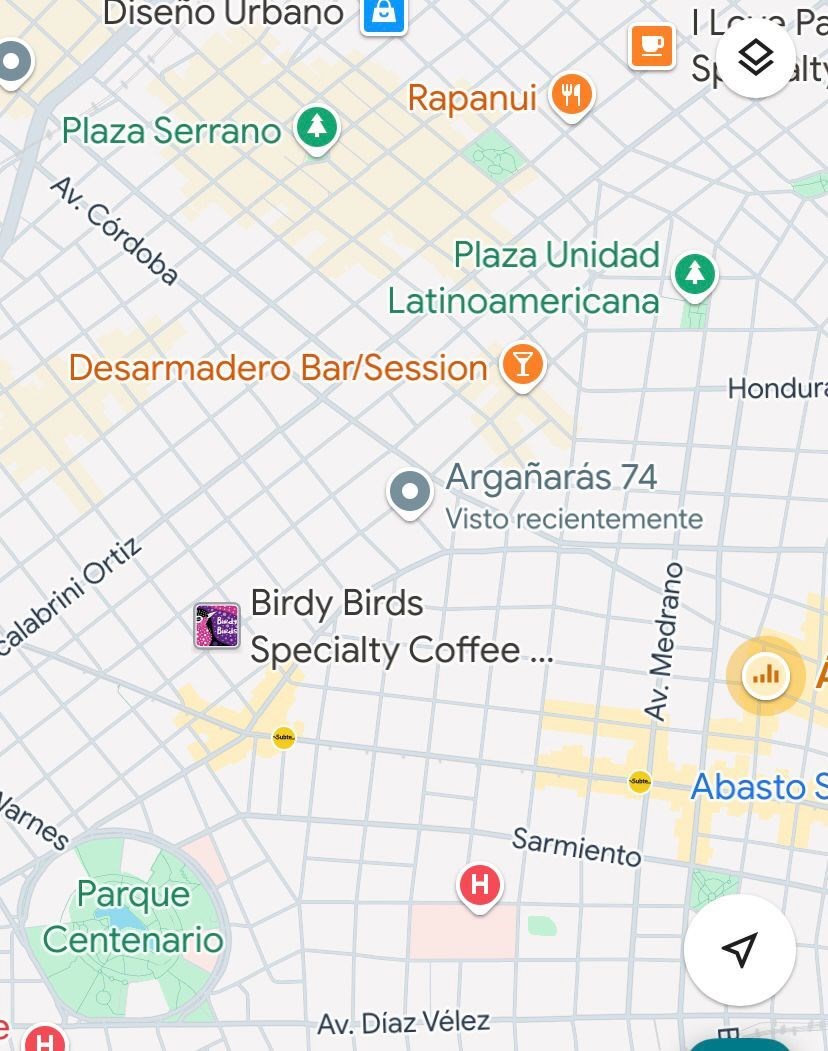This screenshot has width=828, height=1051.
Task: Open the busy area indicator near Abasto
Action: click(x=766, y=676)
